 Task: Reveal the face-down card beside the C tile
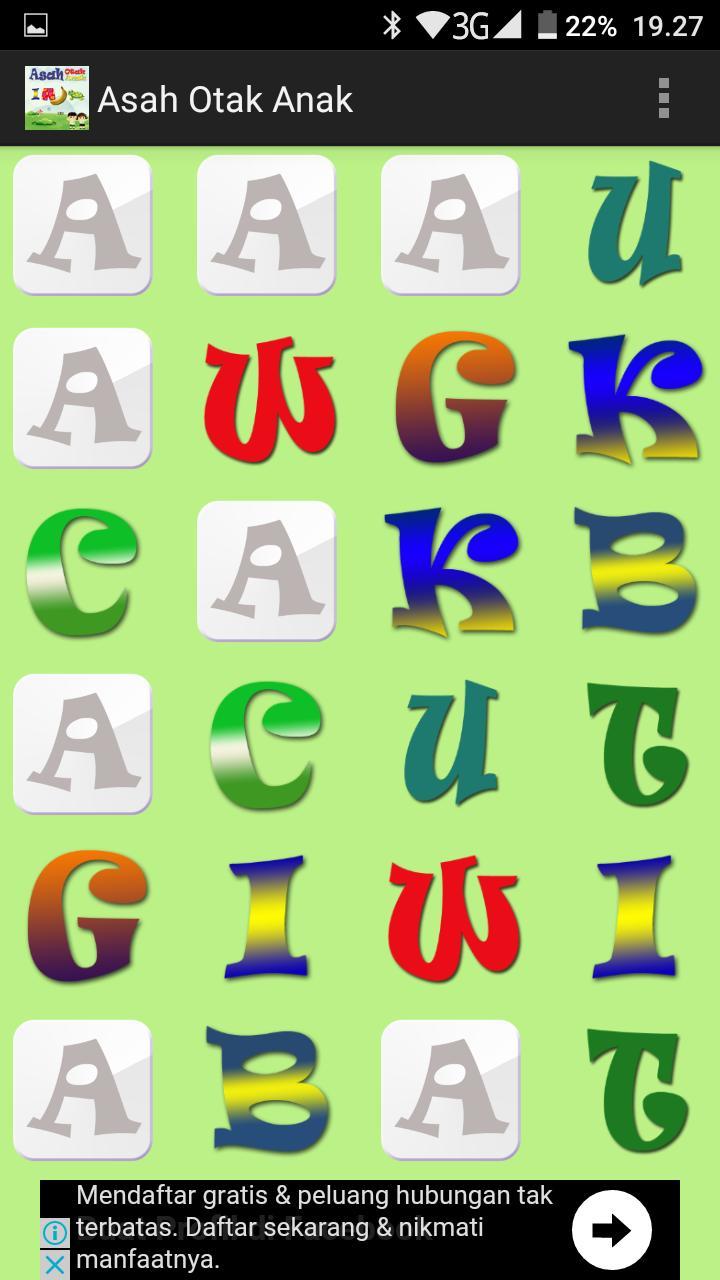click(265, 570)
